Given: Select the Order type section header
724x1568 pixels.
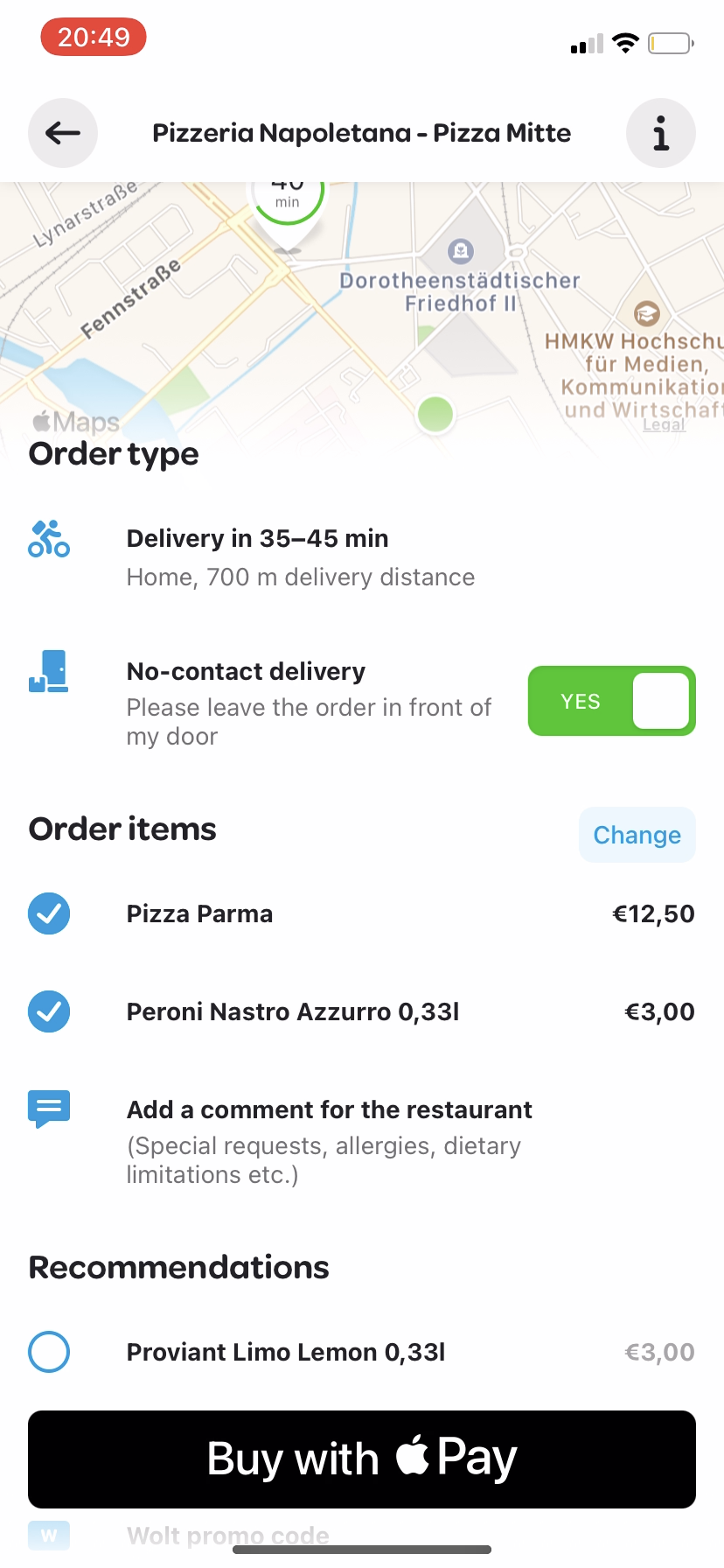Looking at the screenshot, I should coord(113,453).
